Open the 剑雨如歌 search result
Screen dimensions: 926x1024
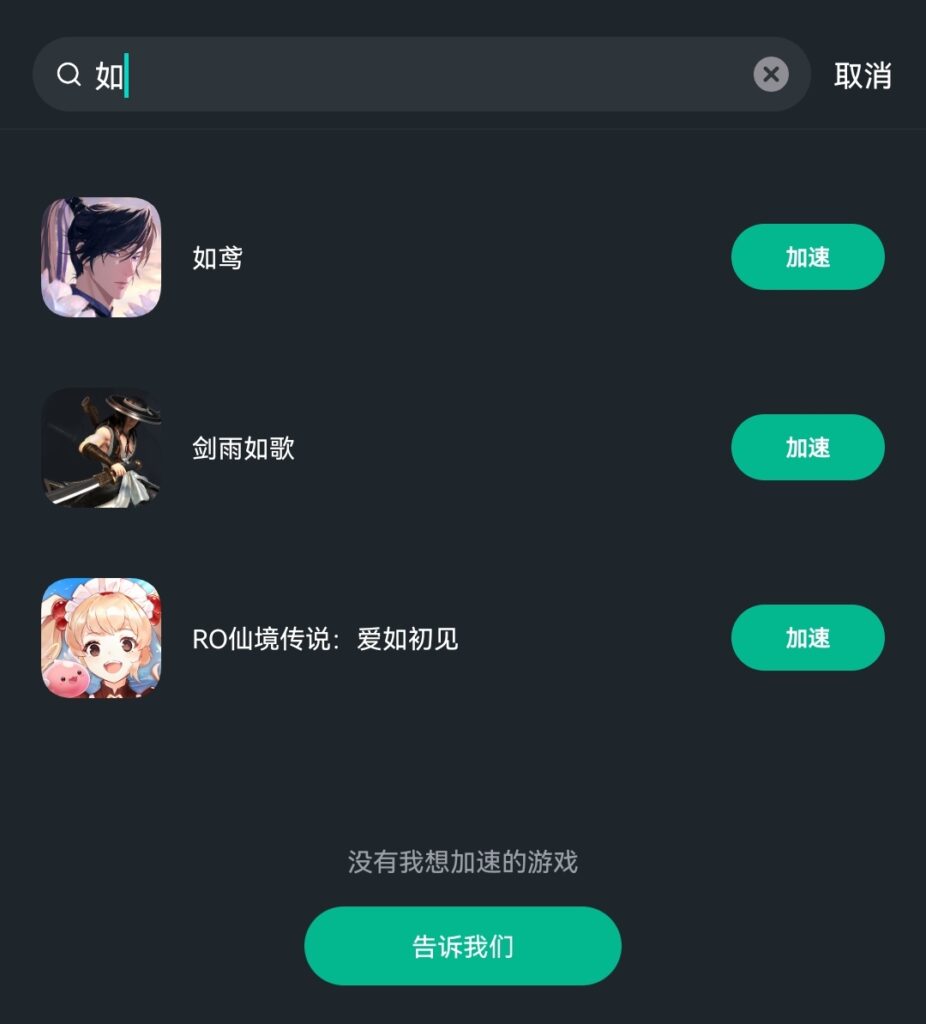tap(243, 448)
